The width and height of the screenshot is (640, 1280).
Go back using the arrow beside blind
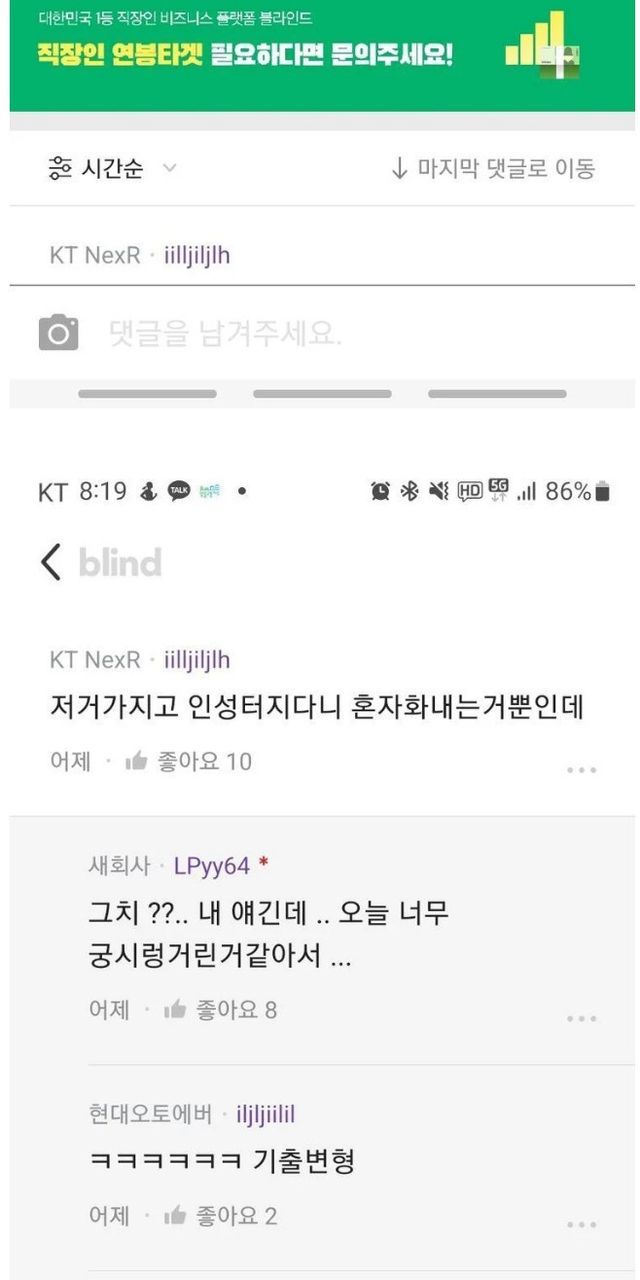click(51, 562)
